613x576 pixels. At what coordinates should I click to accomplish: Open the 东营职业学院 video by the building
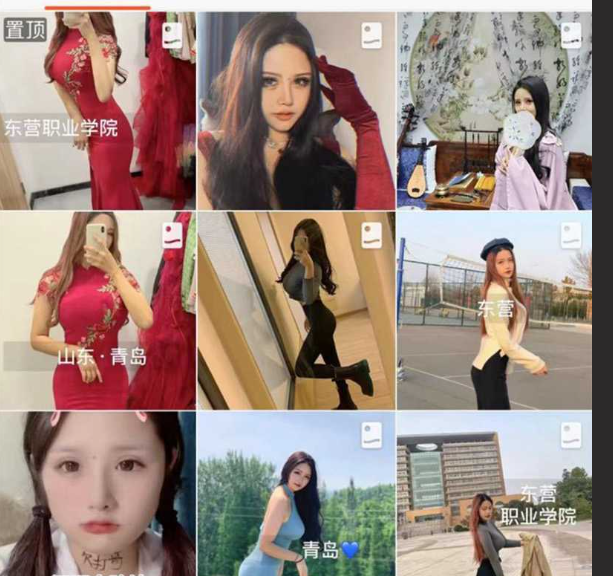pos(494,495)
